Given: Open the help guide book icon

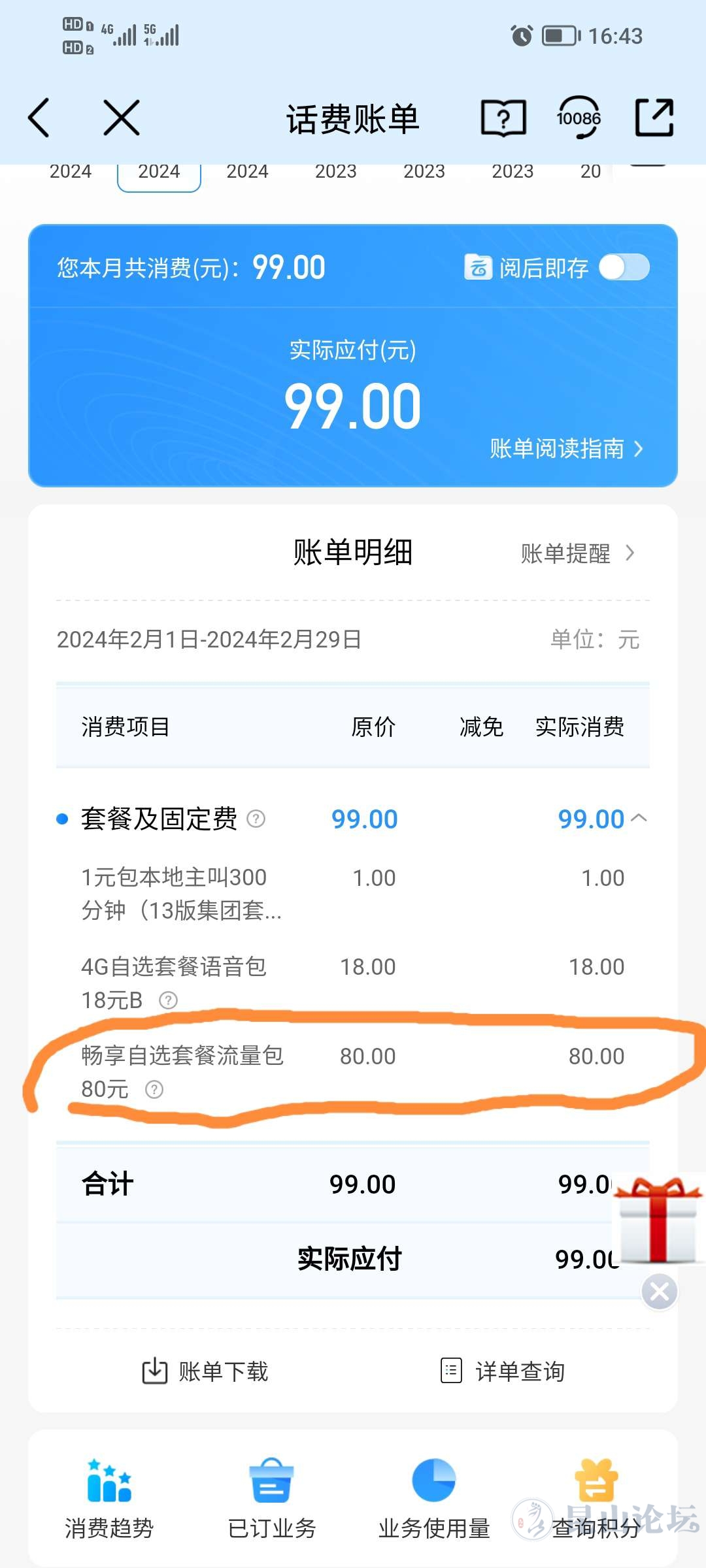Looking at the screenshot, I should click(503, 118).
